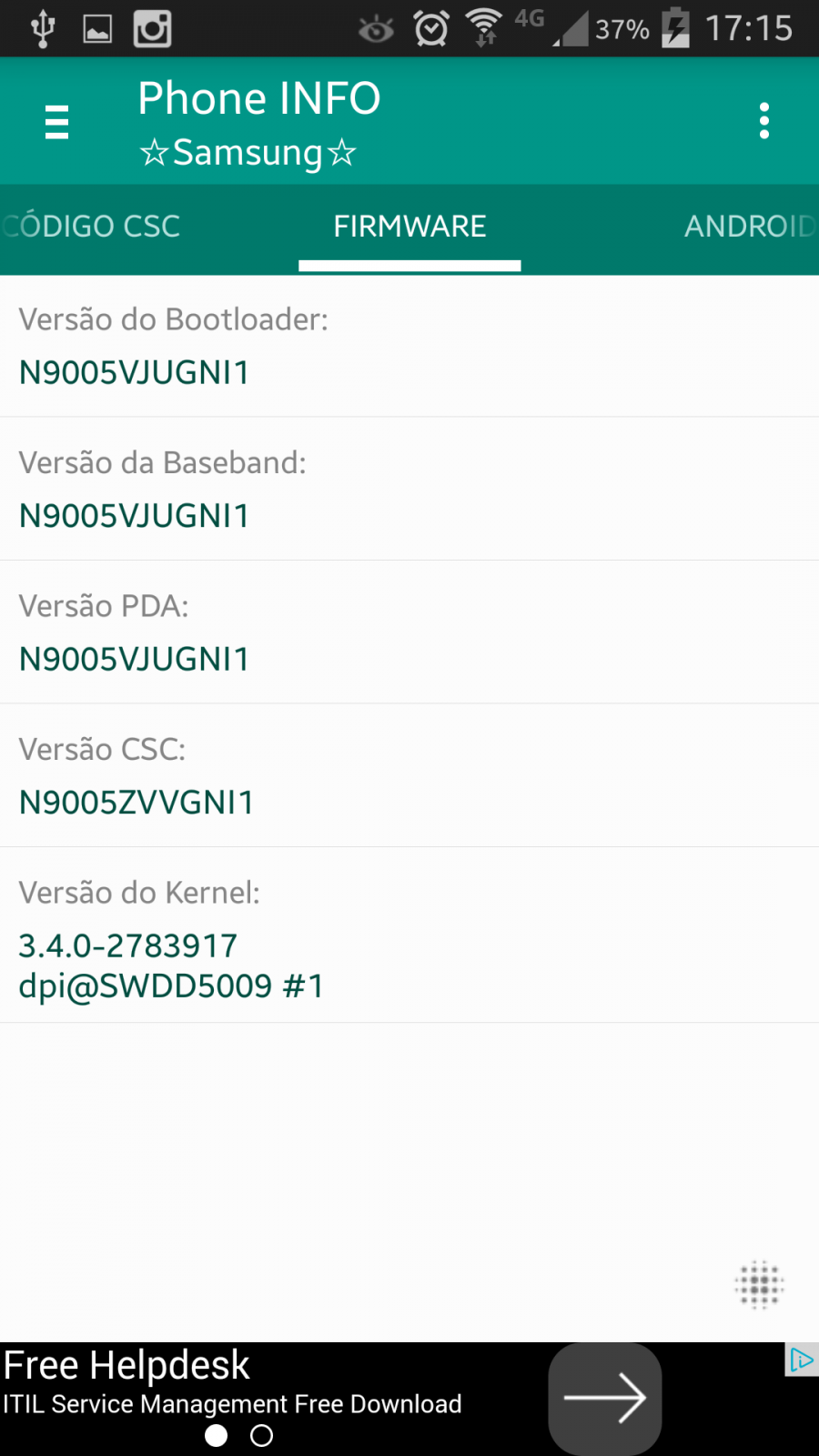Select the Firmware tab

click(x=409, y=227)
